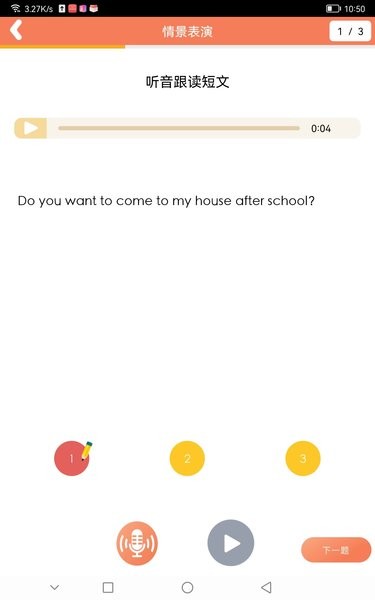
Task: Start recording with the microphone button
Action: click(x=137, y=543)
